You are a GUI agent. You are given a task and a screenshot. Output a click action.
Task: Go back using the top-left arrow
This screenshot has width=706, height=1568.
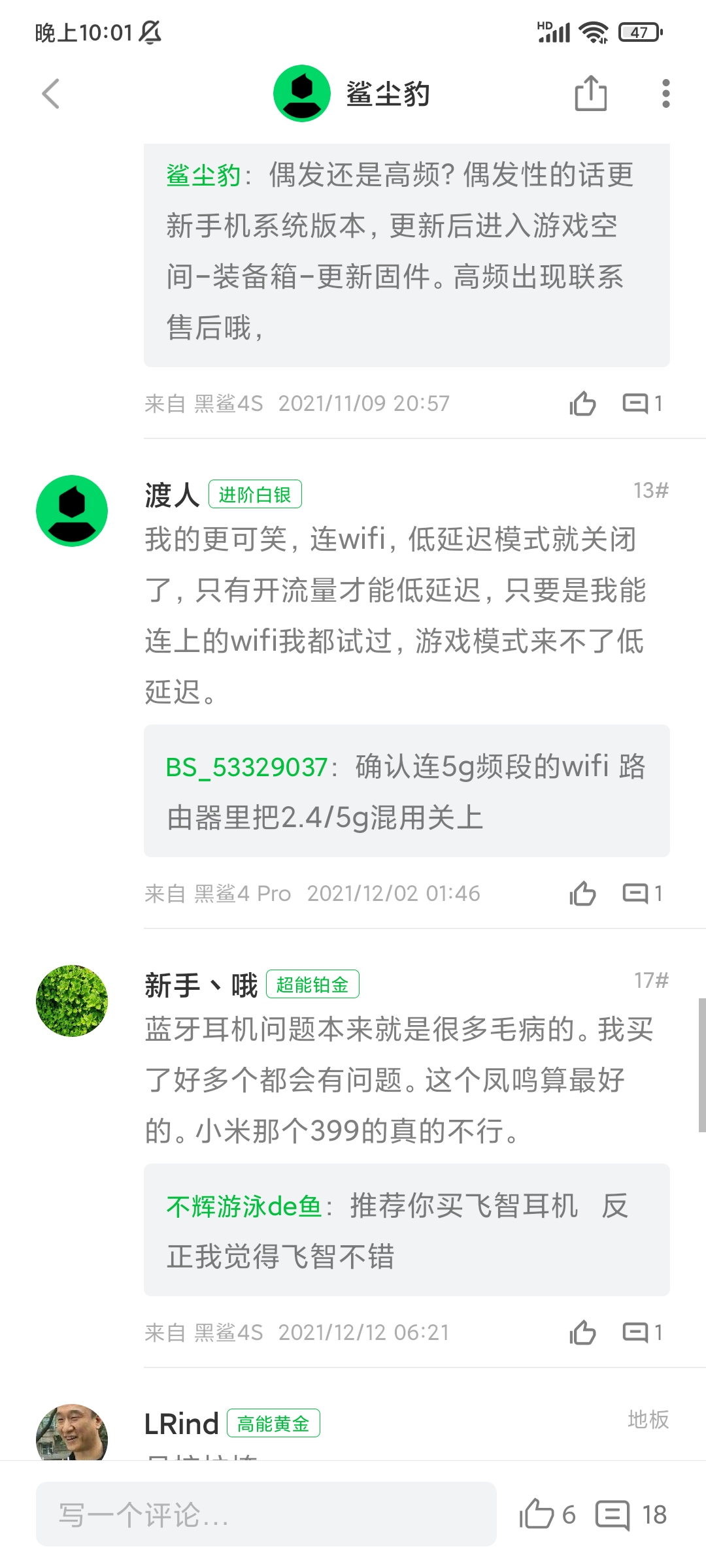[x=51, y=93]
